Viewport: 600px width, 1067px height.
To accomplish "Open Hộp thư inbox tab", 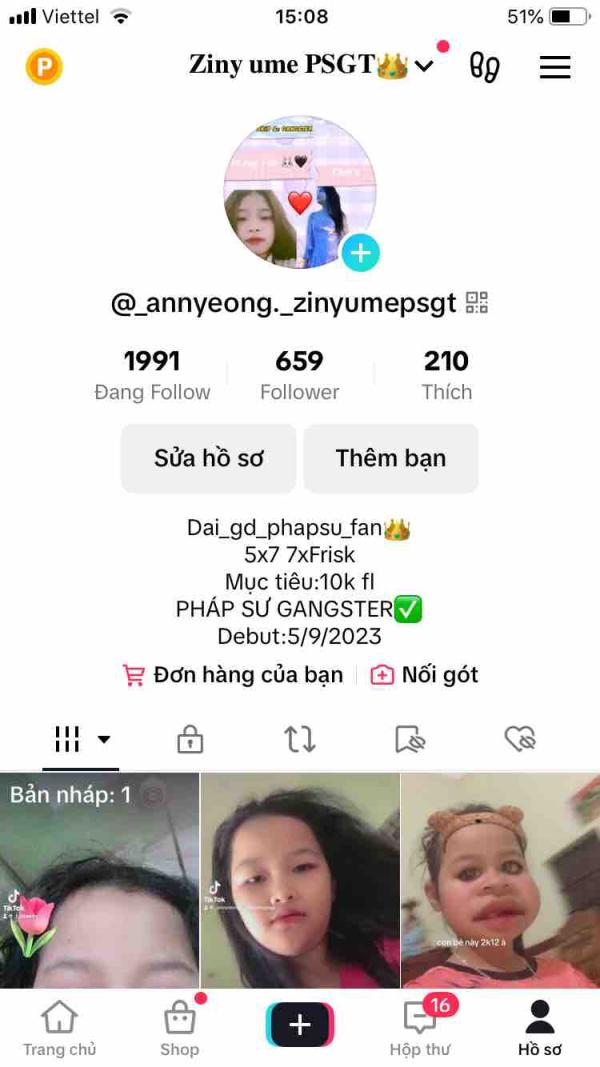I will 420,1029.
